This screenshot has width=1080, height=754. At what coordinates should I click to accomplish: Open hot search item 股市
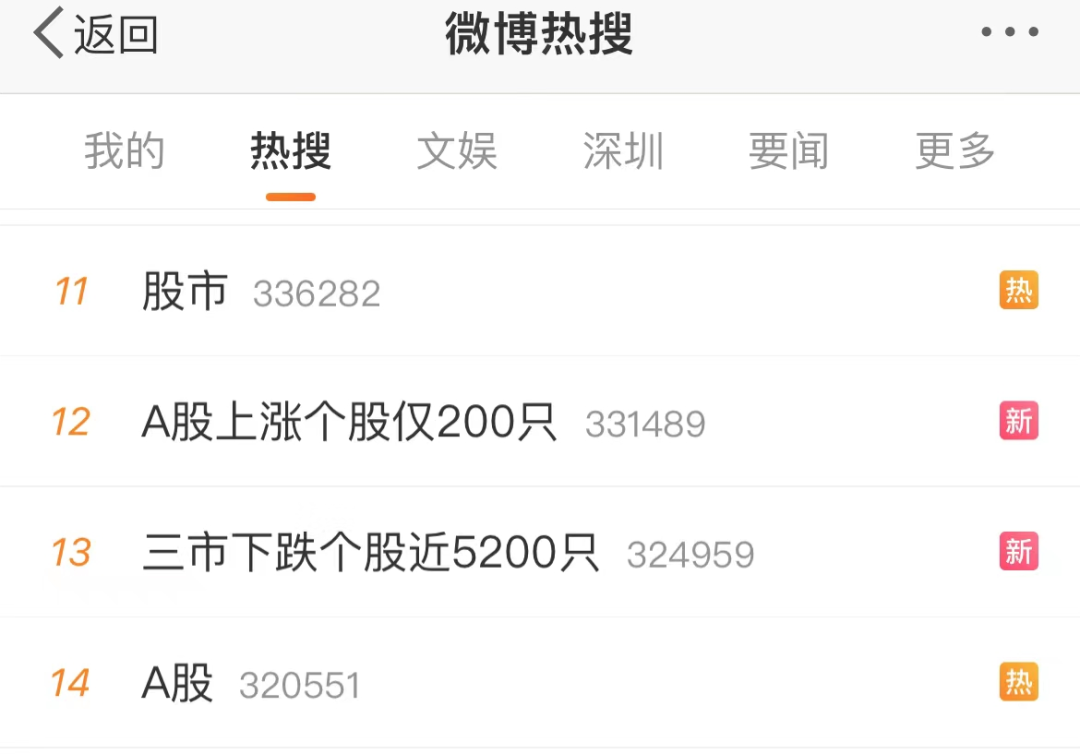185,292
